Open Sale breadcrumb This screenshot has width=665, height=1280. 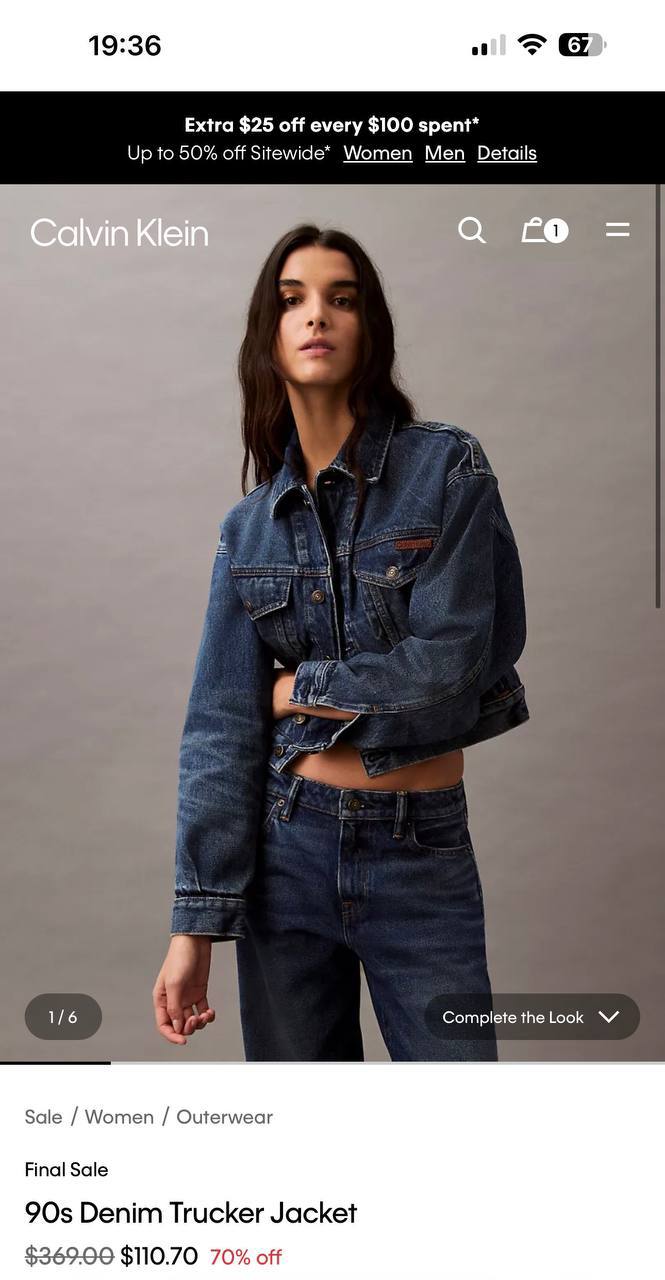click(43, 1117)
